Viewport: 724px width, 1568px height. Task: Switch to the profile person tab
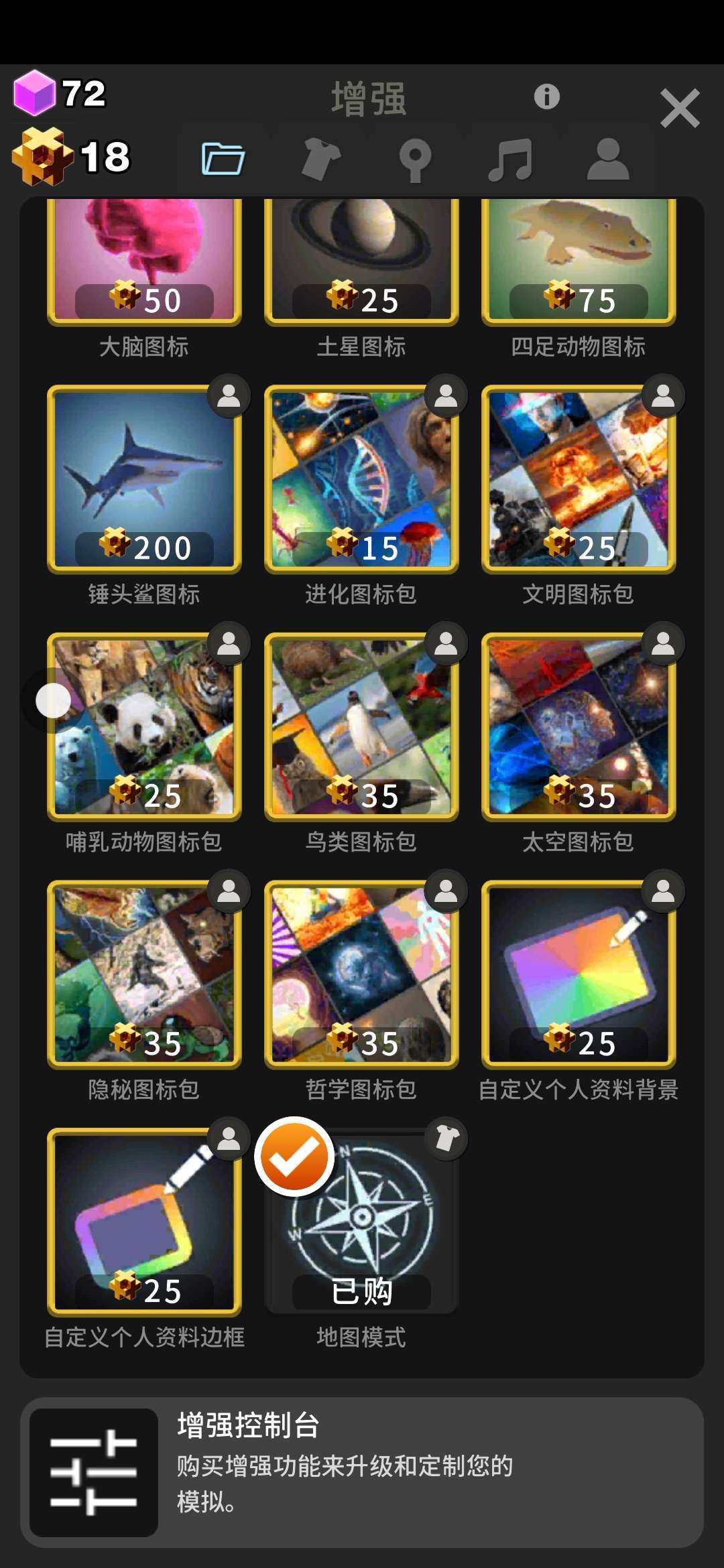(607, 159)
